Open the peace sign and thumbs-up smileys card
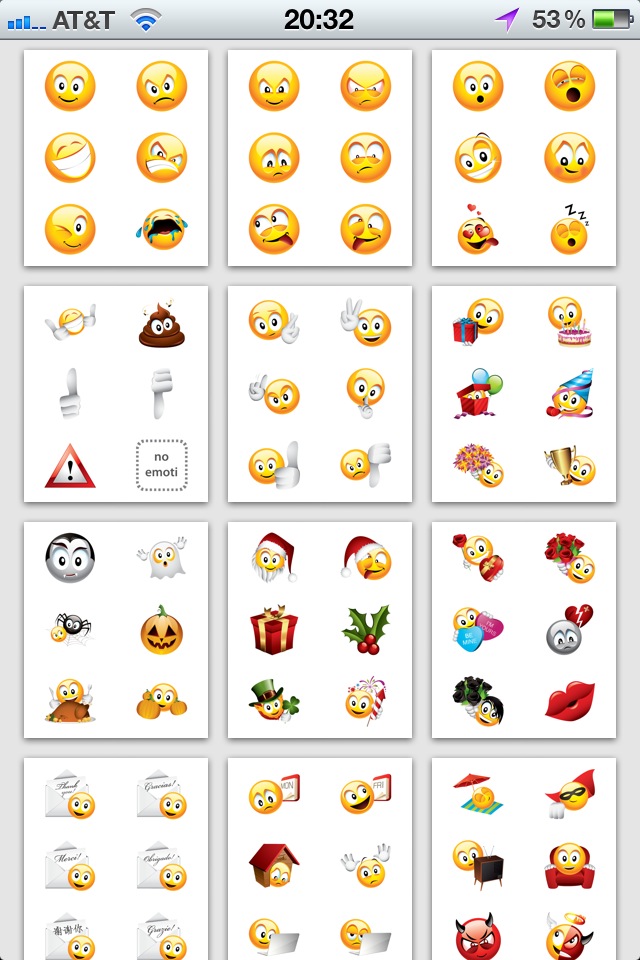 pyautogui.click(x=320, y=394)
